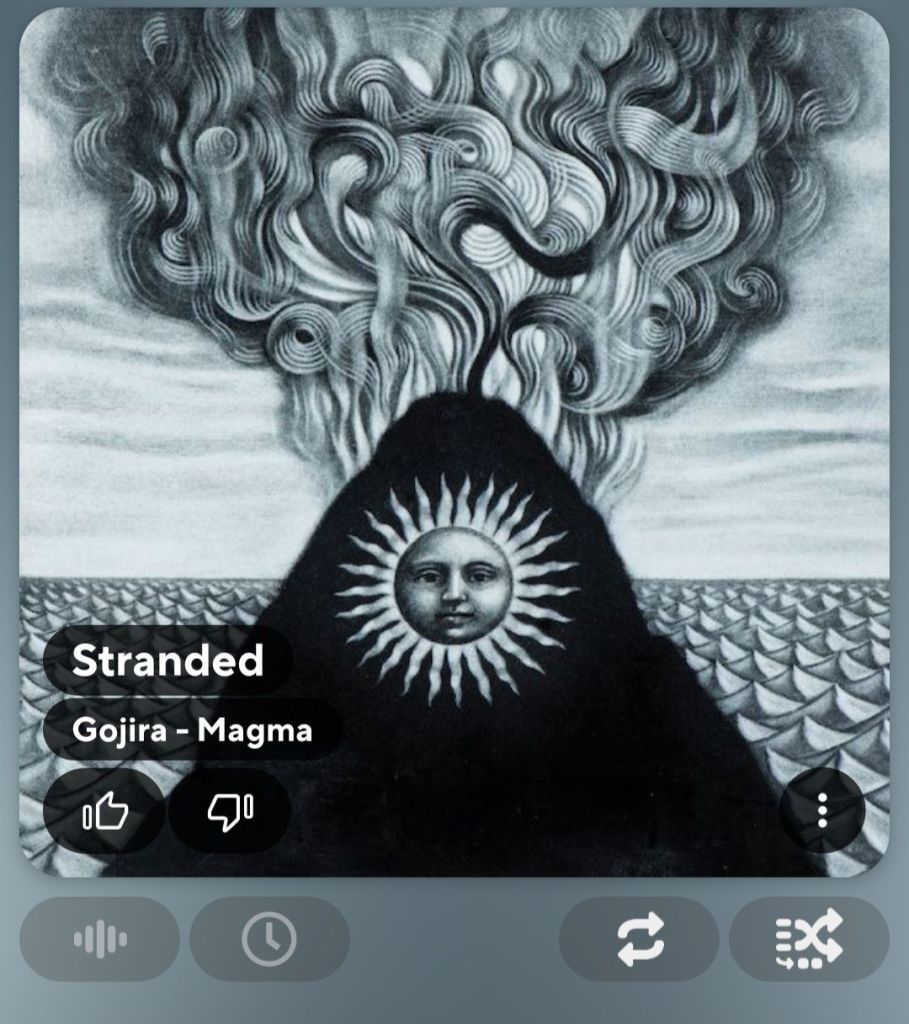Open the three-dot overflow menu
The height and width of the screenshot is (1024, 909).
pyautogui.click(x=822, y=810)
